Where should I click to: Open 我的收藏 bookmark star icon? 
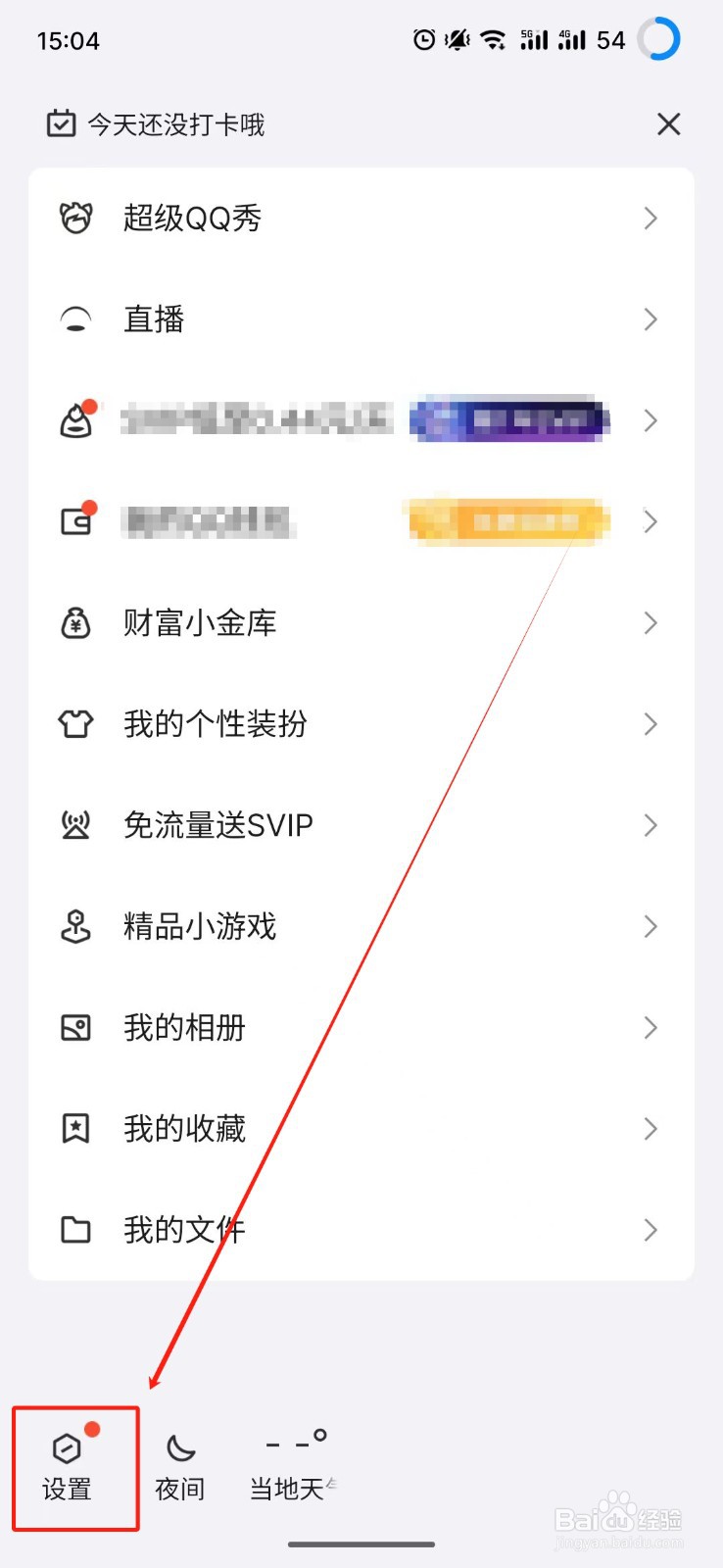click(76, 1128)
